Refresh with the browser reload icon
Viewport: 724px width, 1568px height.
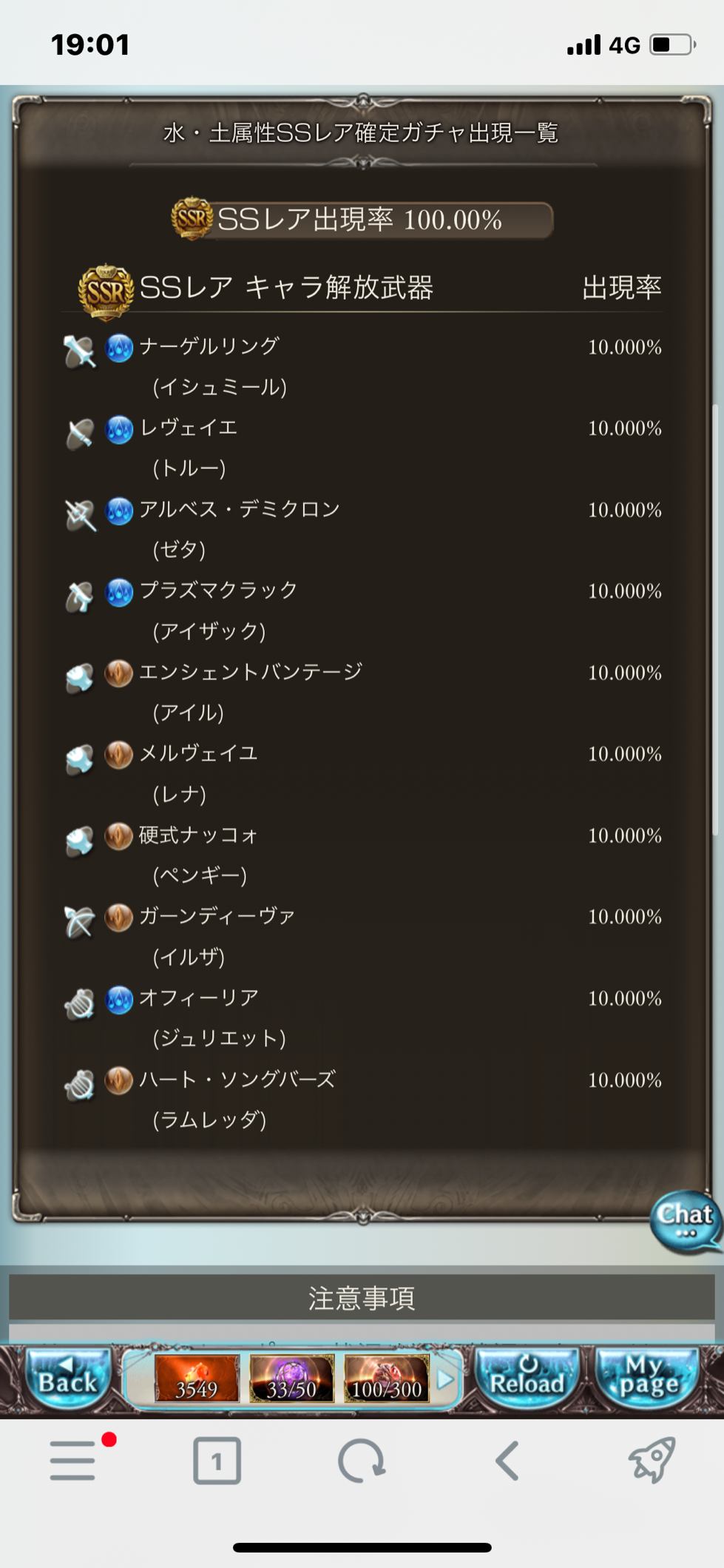click(361, 1461)
